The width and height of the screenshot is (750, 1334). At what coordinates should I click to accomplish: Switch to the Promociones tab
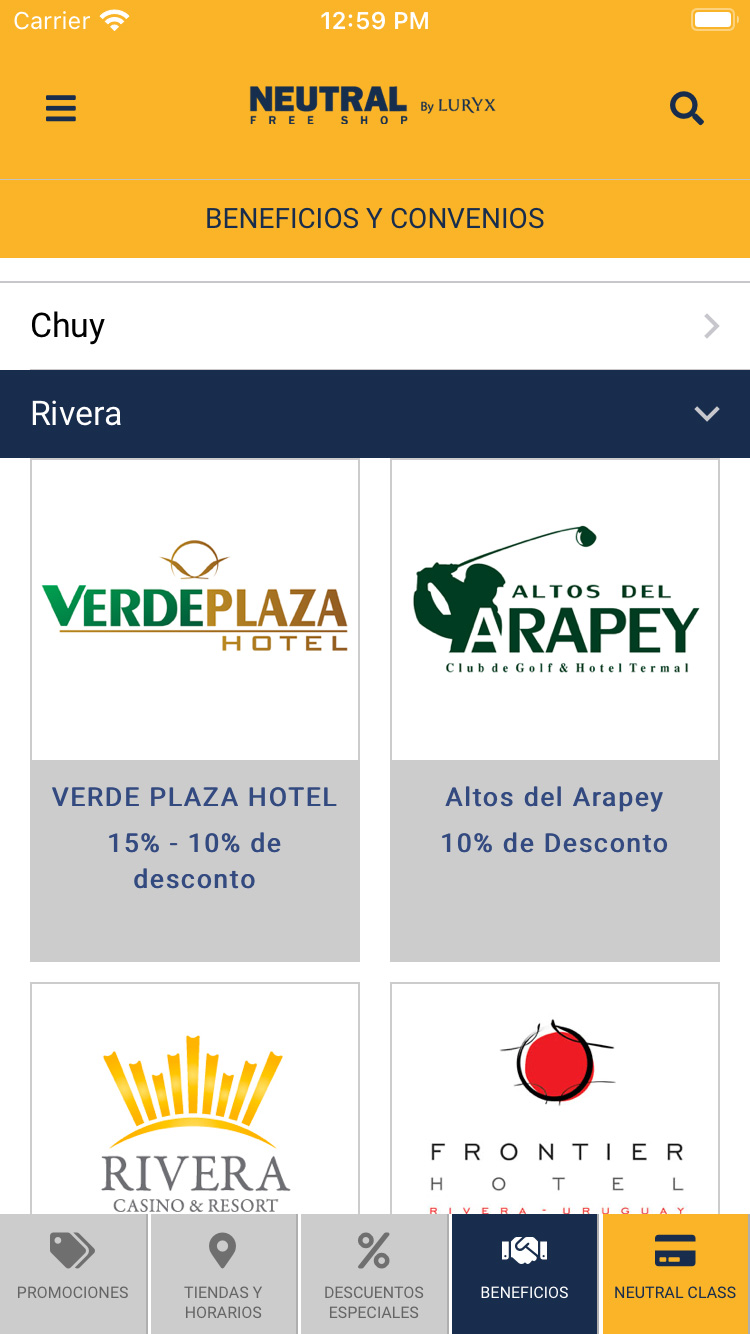coord(73,1273)
